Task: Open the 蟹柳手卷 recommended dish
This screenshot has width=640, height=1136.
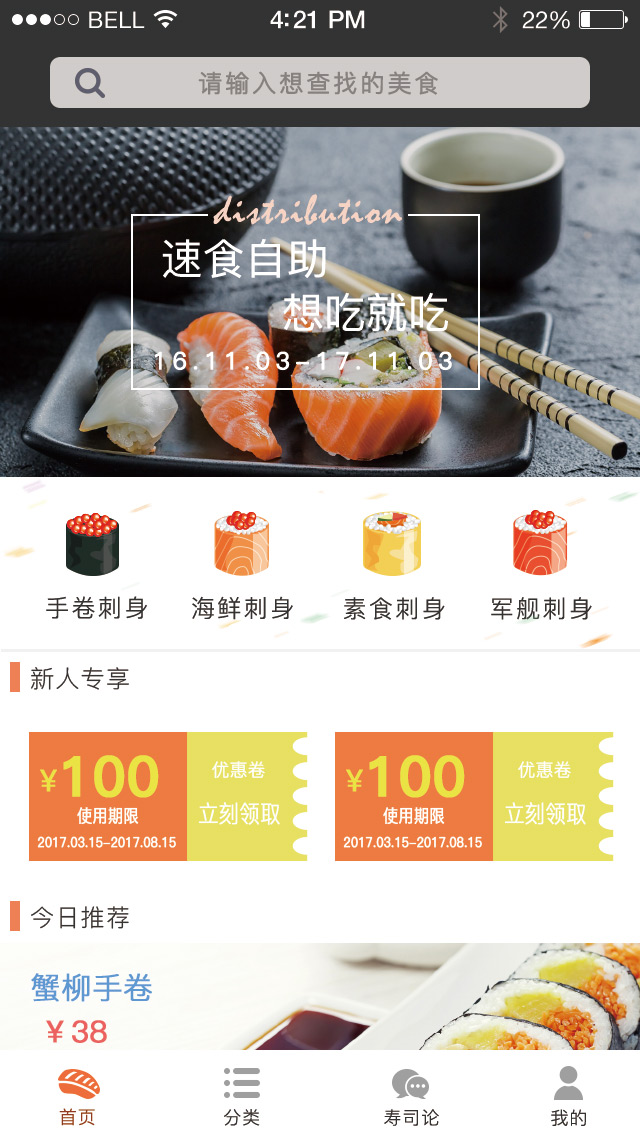Action: (320, 995)
